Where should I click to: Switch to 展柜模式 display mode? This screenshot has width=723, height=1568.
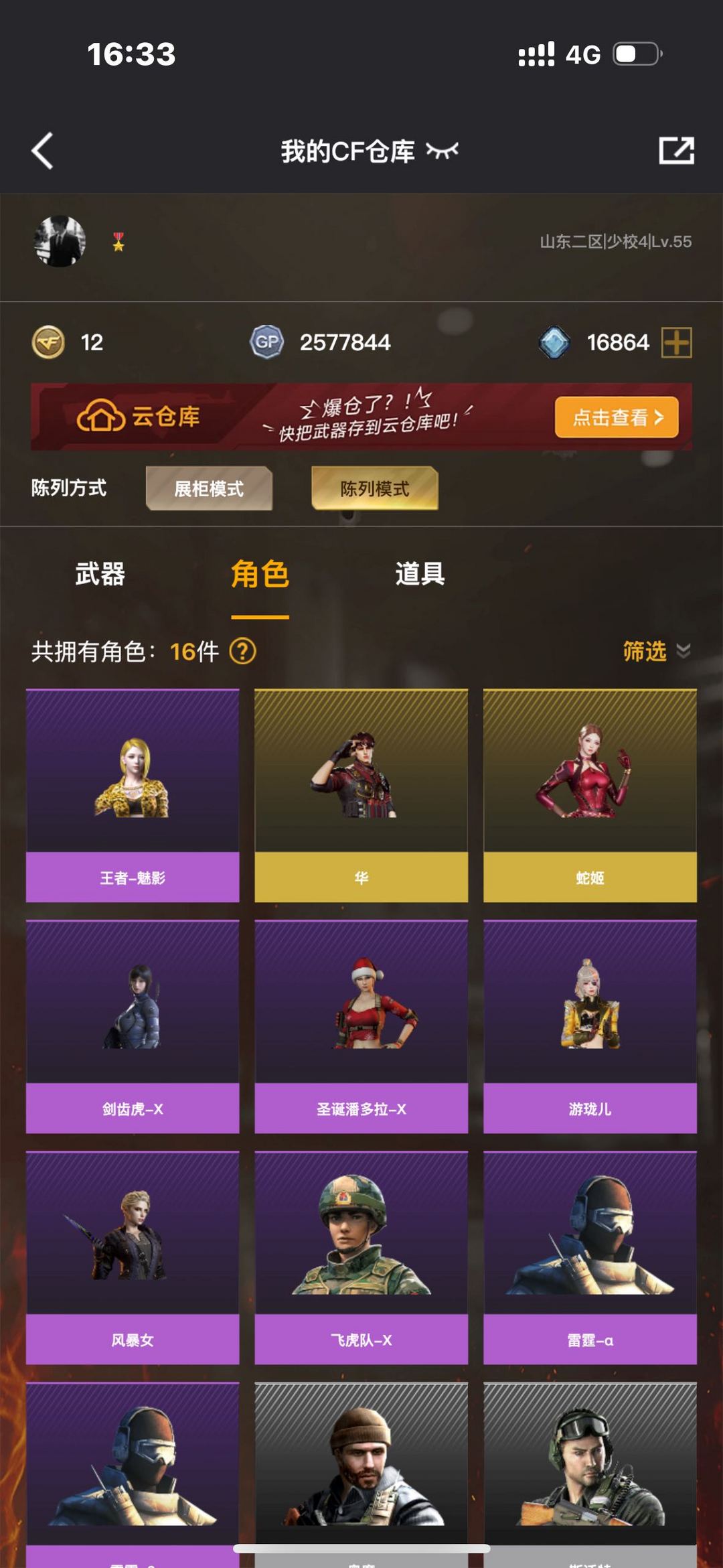(x=209, y=488)
